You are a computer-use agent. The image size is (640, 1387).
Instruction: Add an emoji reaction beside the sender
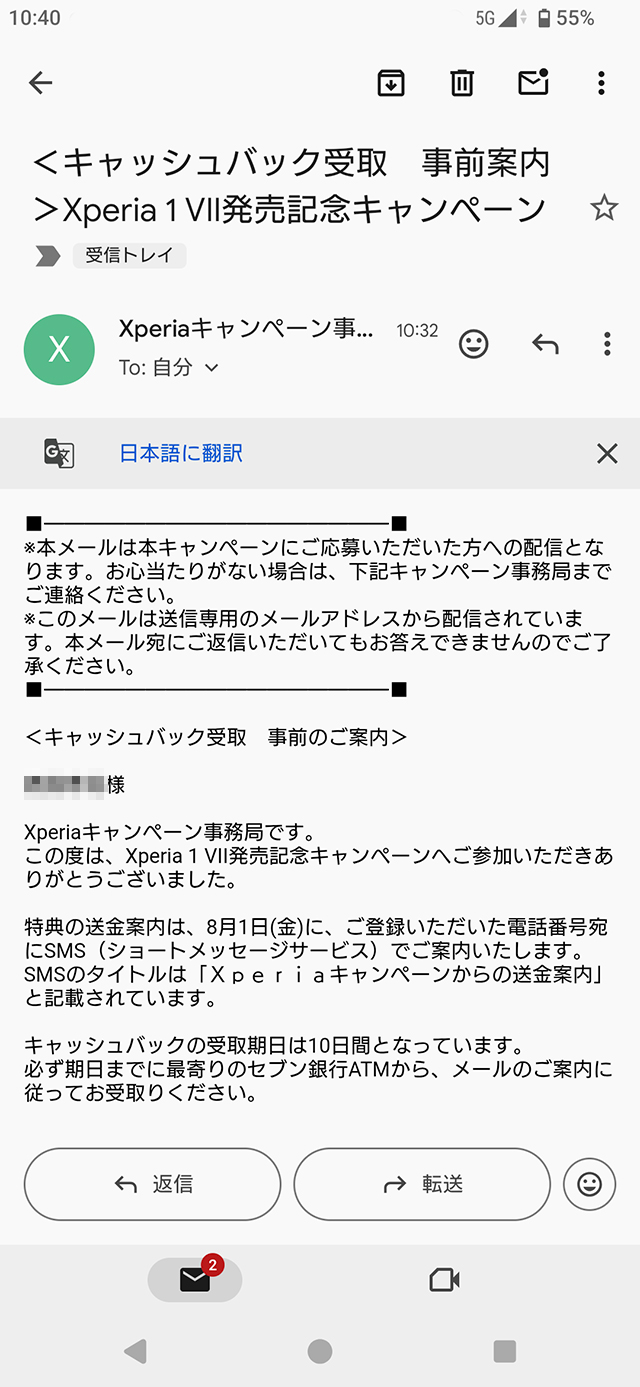pyautogui.click(x=474, y=345)
